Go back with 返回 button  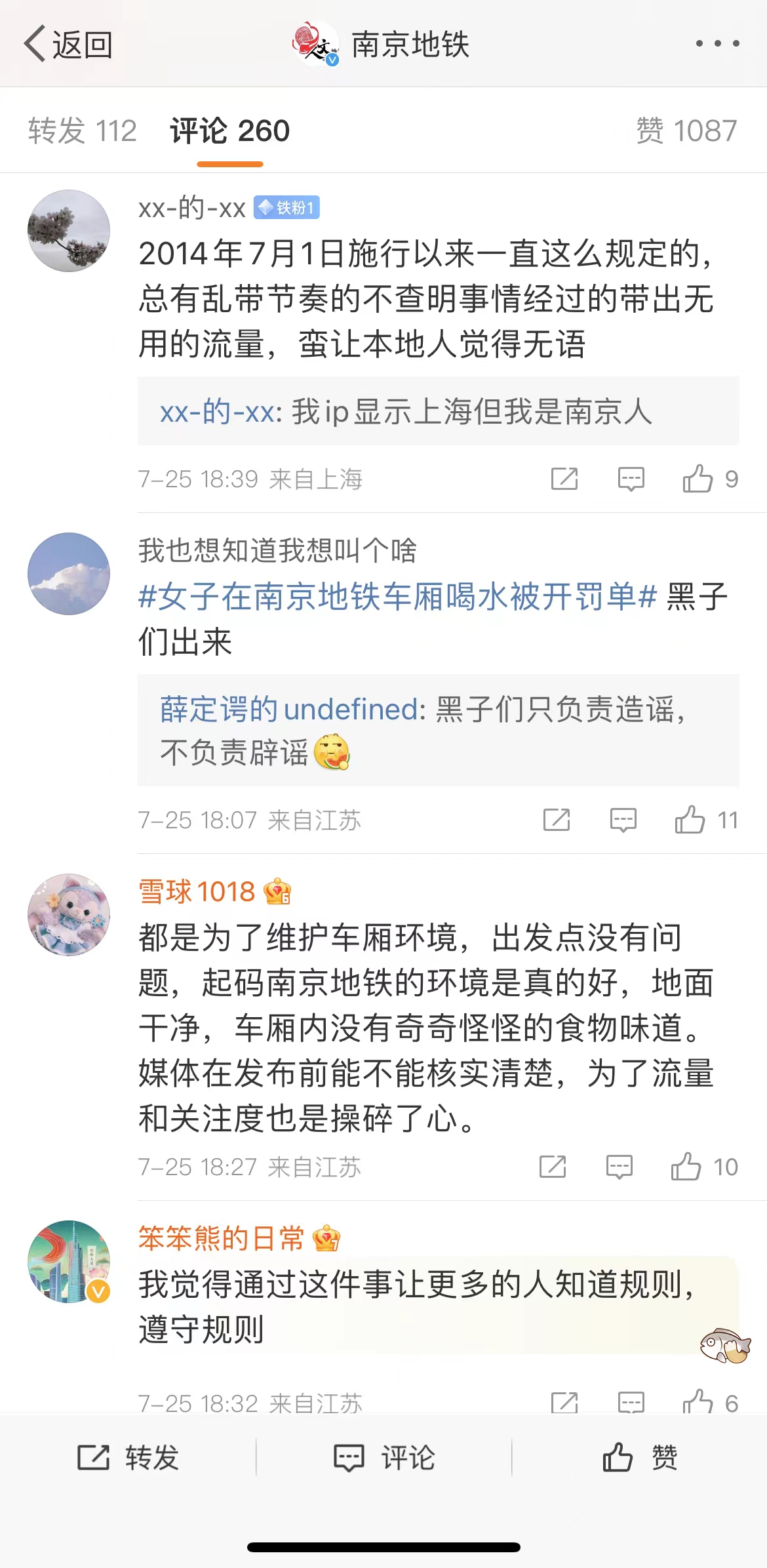[x=68, y=44]
